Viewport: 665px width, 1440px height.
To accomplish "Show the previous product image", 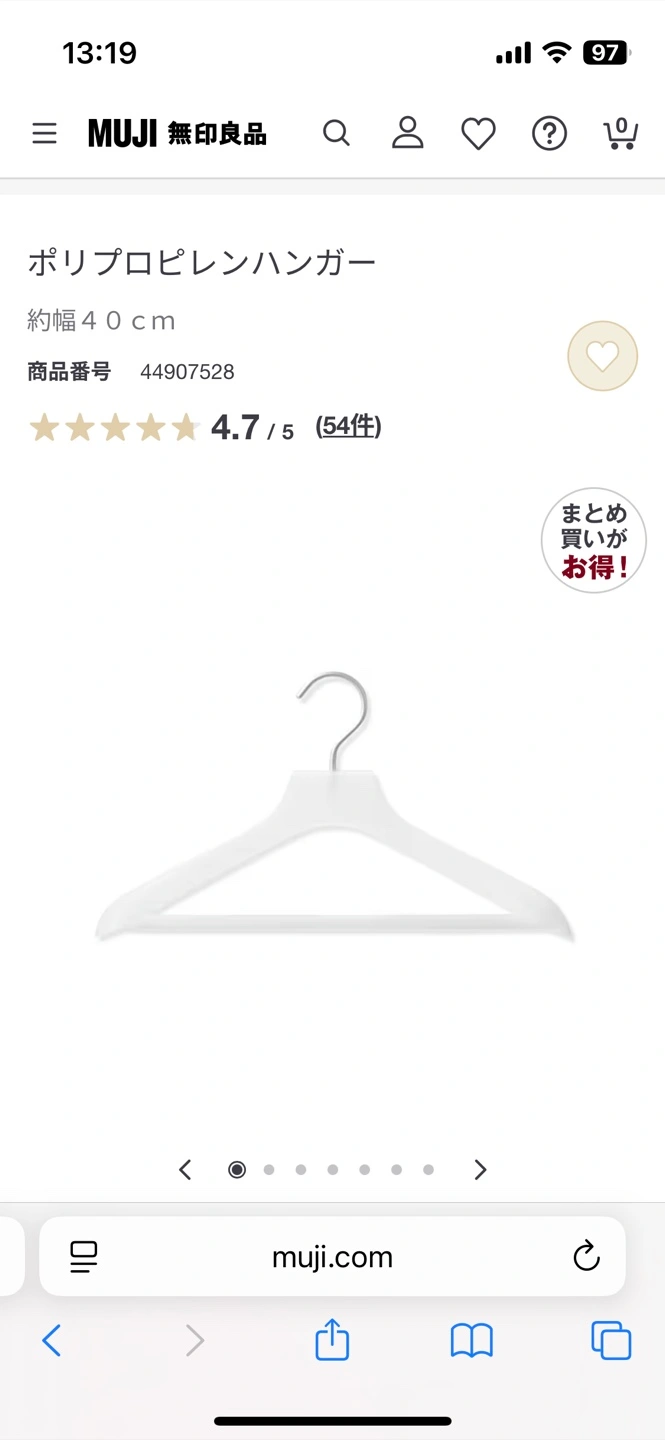I will pos(185,1169).
